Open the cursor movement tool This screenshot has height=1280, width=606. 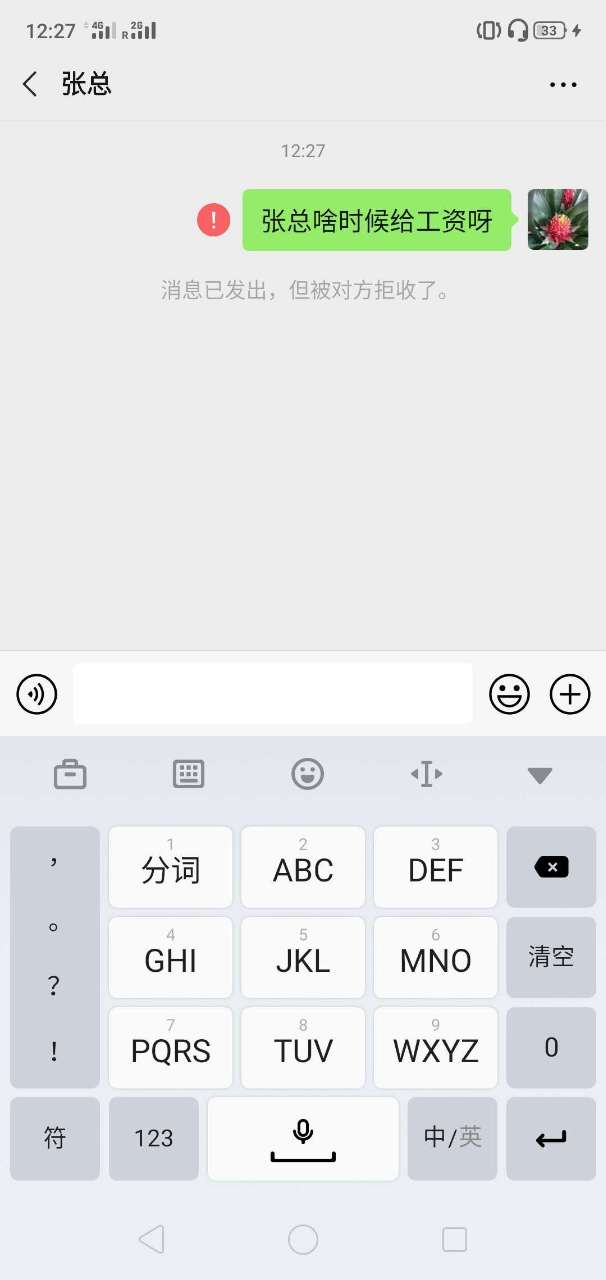click(426, 774)
